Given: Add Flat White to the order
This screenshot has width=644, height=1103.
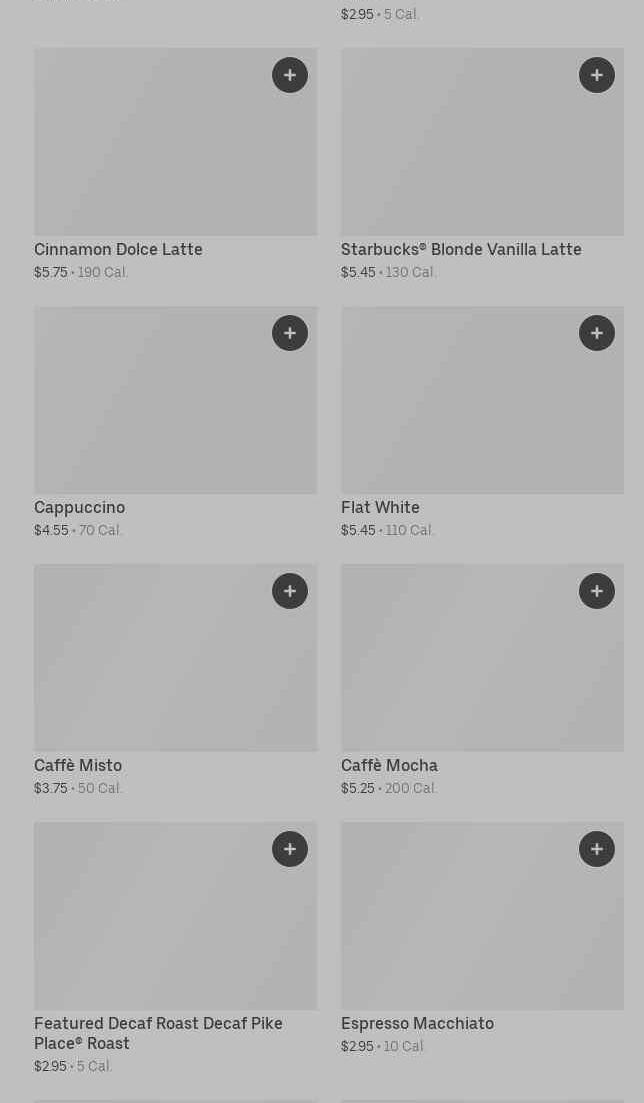Looking at the screenshot, I should (597, 333).
